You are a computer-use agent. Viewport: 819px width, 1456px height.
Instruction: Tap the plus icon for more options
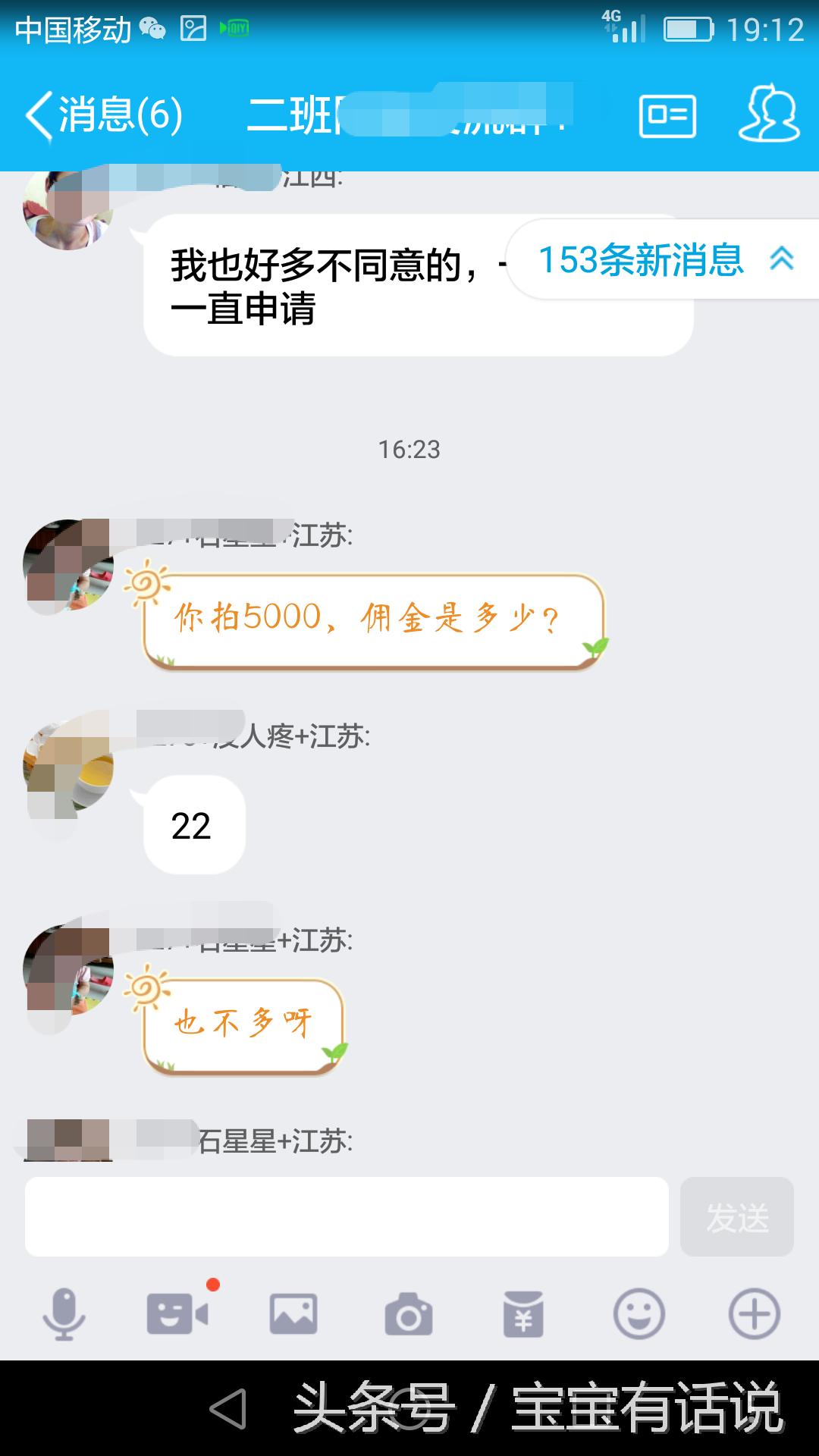pos(754,1316)
